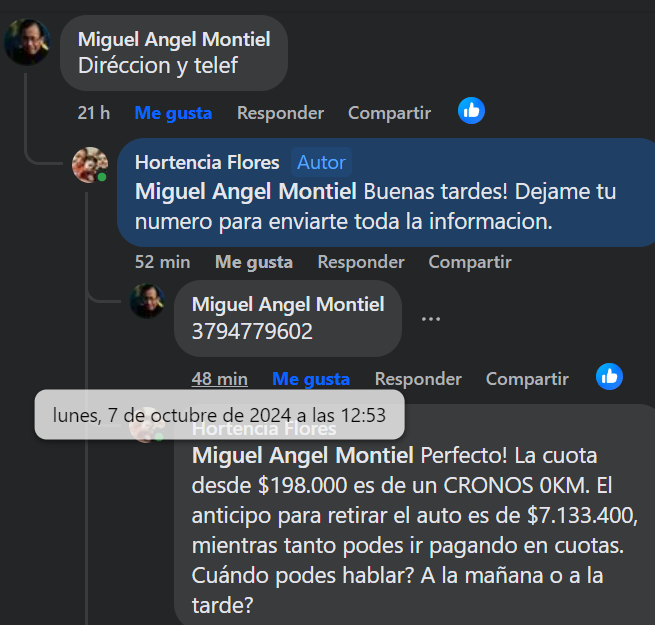Tap Miguel Angel Montiel mention in "Perfecto!" reply
655x625 pixels.
303,456
